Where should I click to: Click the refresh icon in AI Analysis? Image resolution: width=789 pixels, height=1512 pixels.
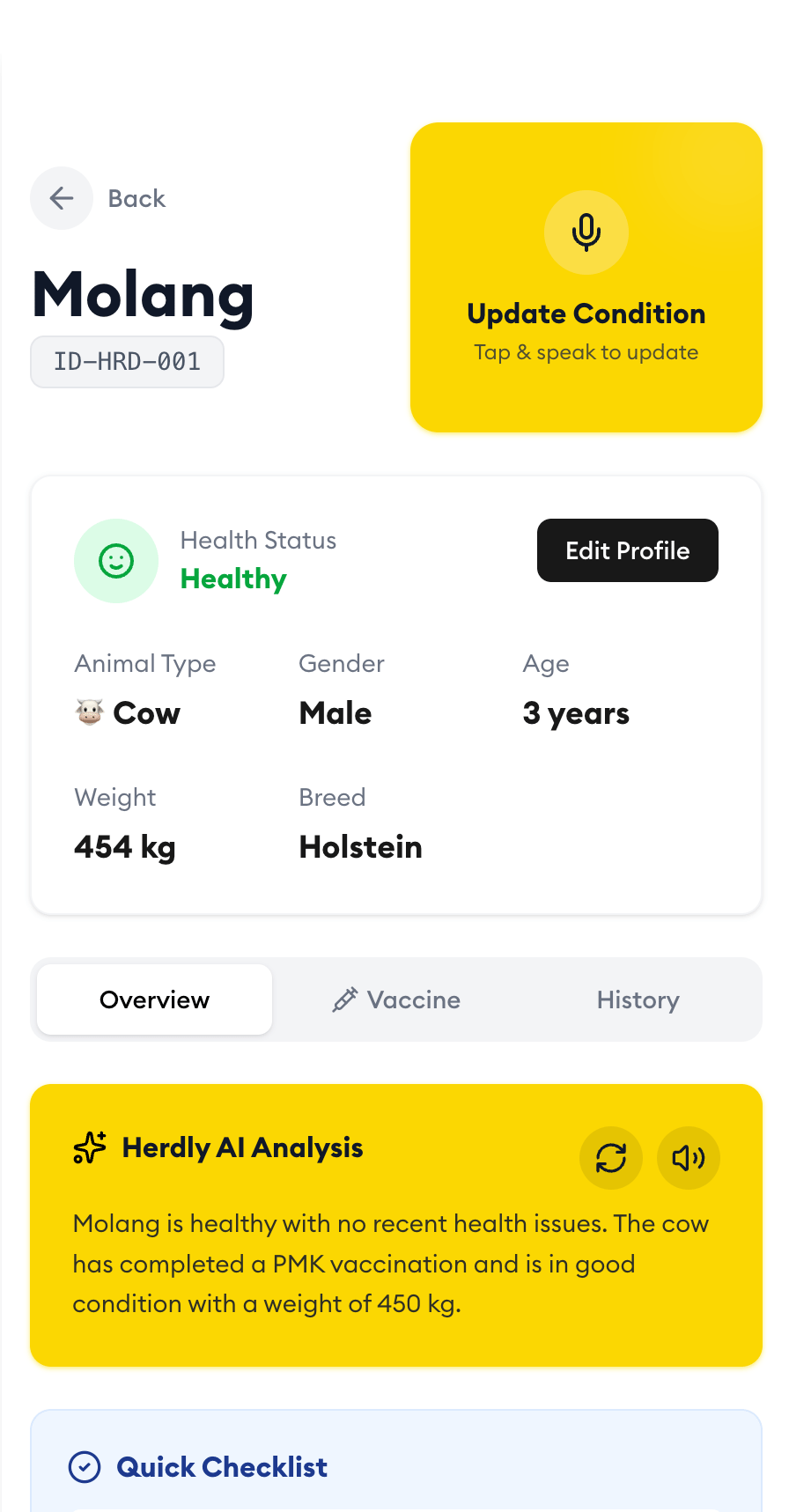point(610,1158)
